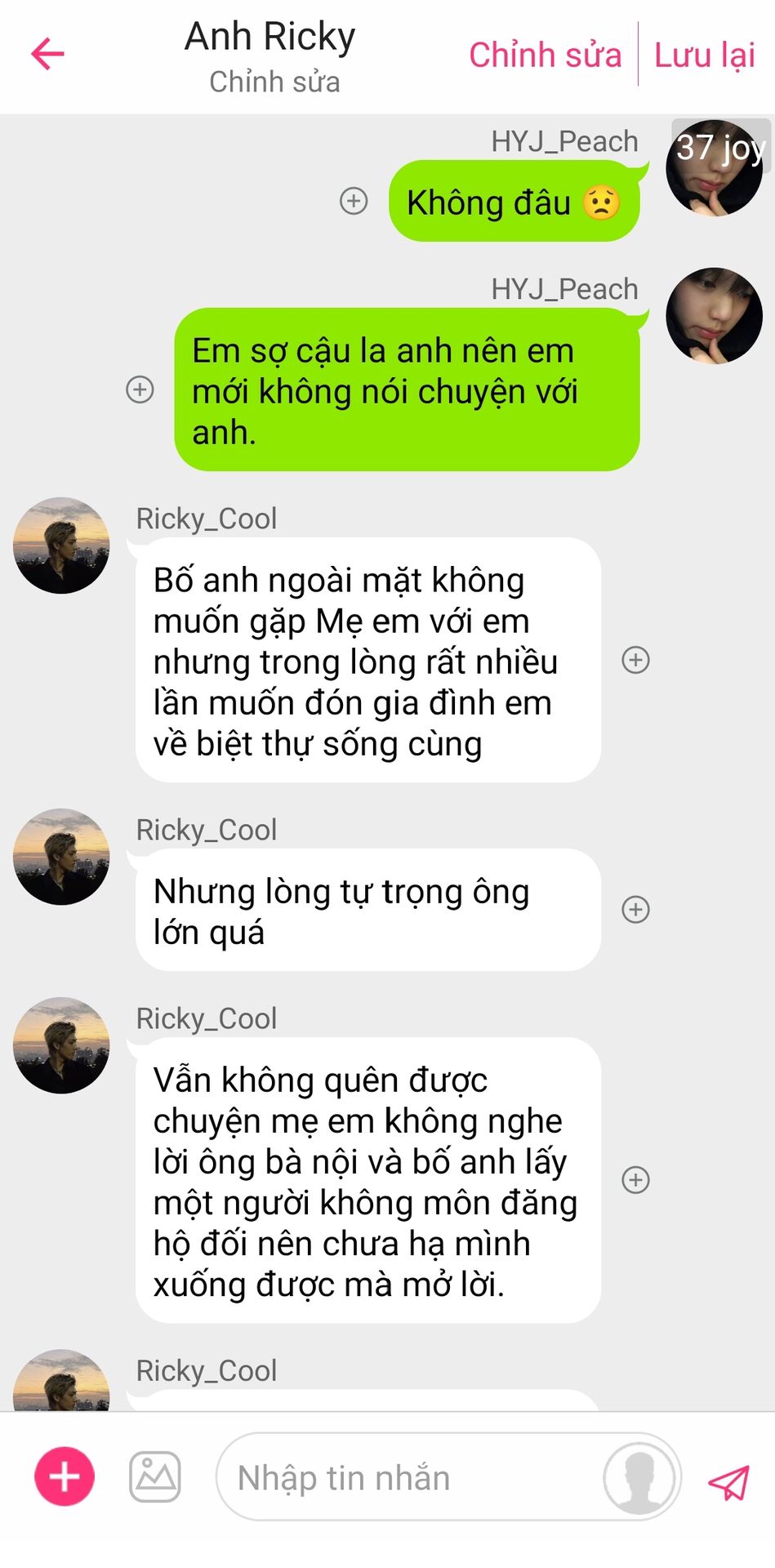Viewport: 775px width, 1568px height.
Task: Tap the '37 joy' badge in the top corner
Action: [x=720, y=147]
